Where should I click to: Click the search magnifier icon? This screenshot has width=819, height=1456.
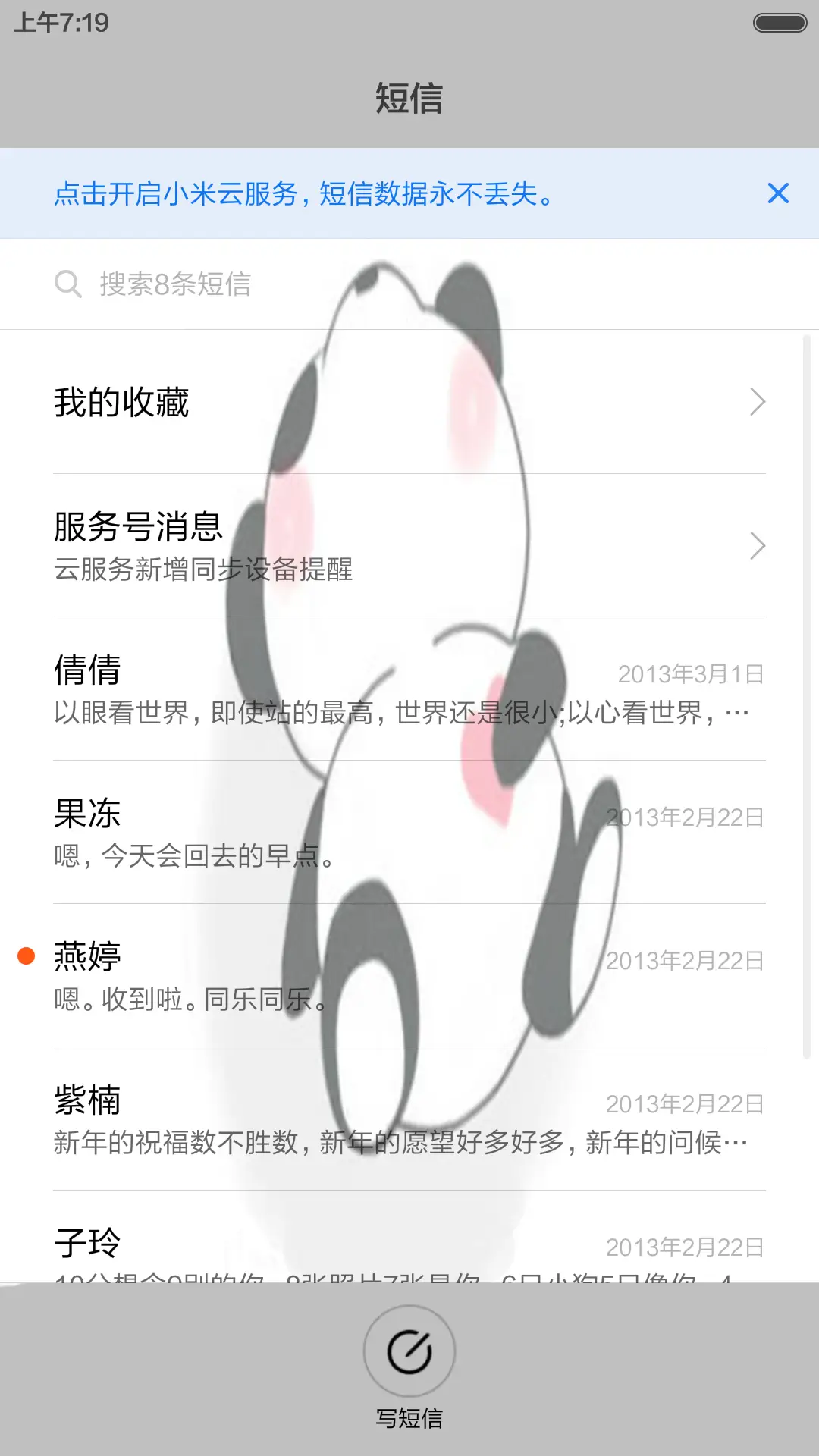coord(69,284)
